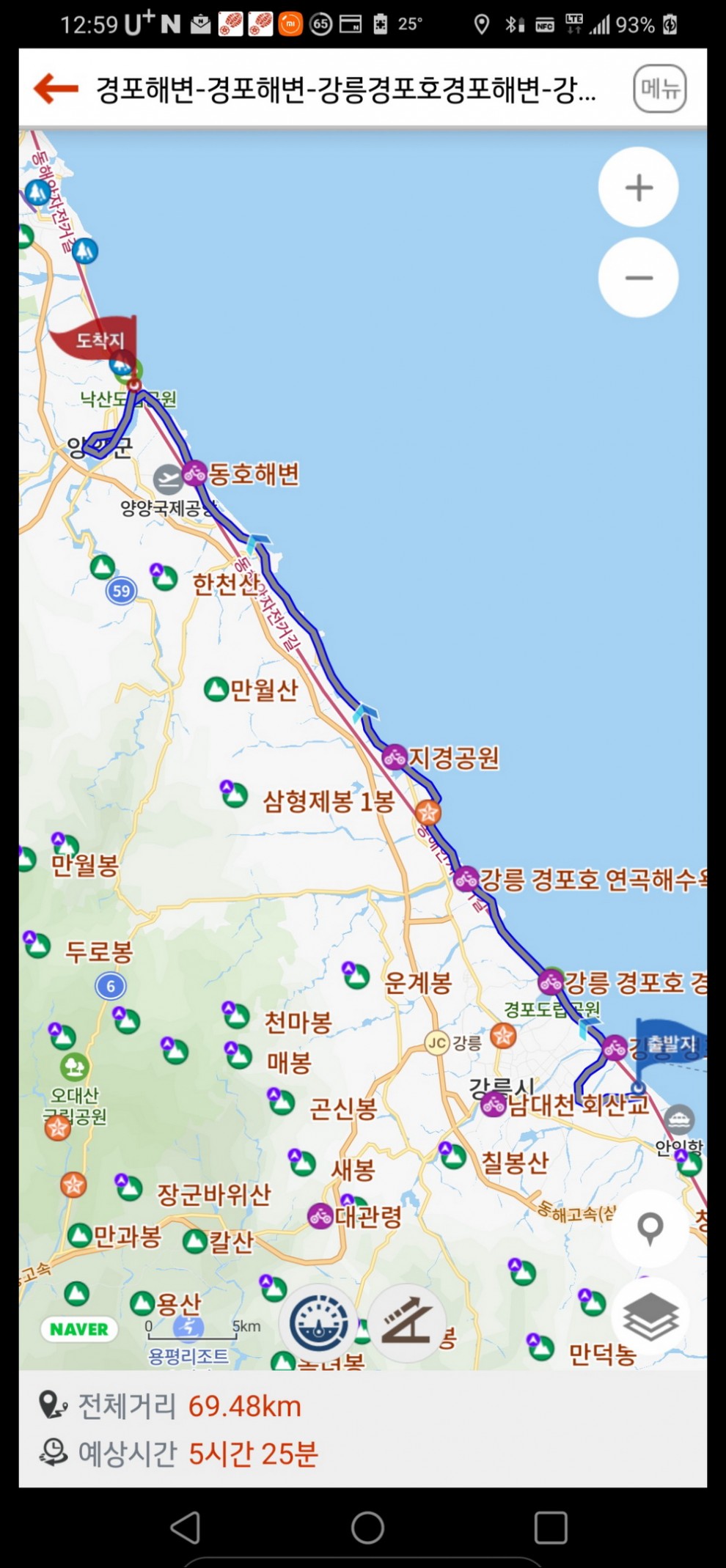Center map on my location
The height and width of the screenshot is (1568, 726).
(650, 1228)
